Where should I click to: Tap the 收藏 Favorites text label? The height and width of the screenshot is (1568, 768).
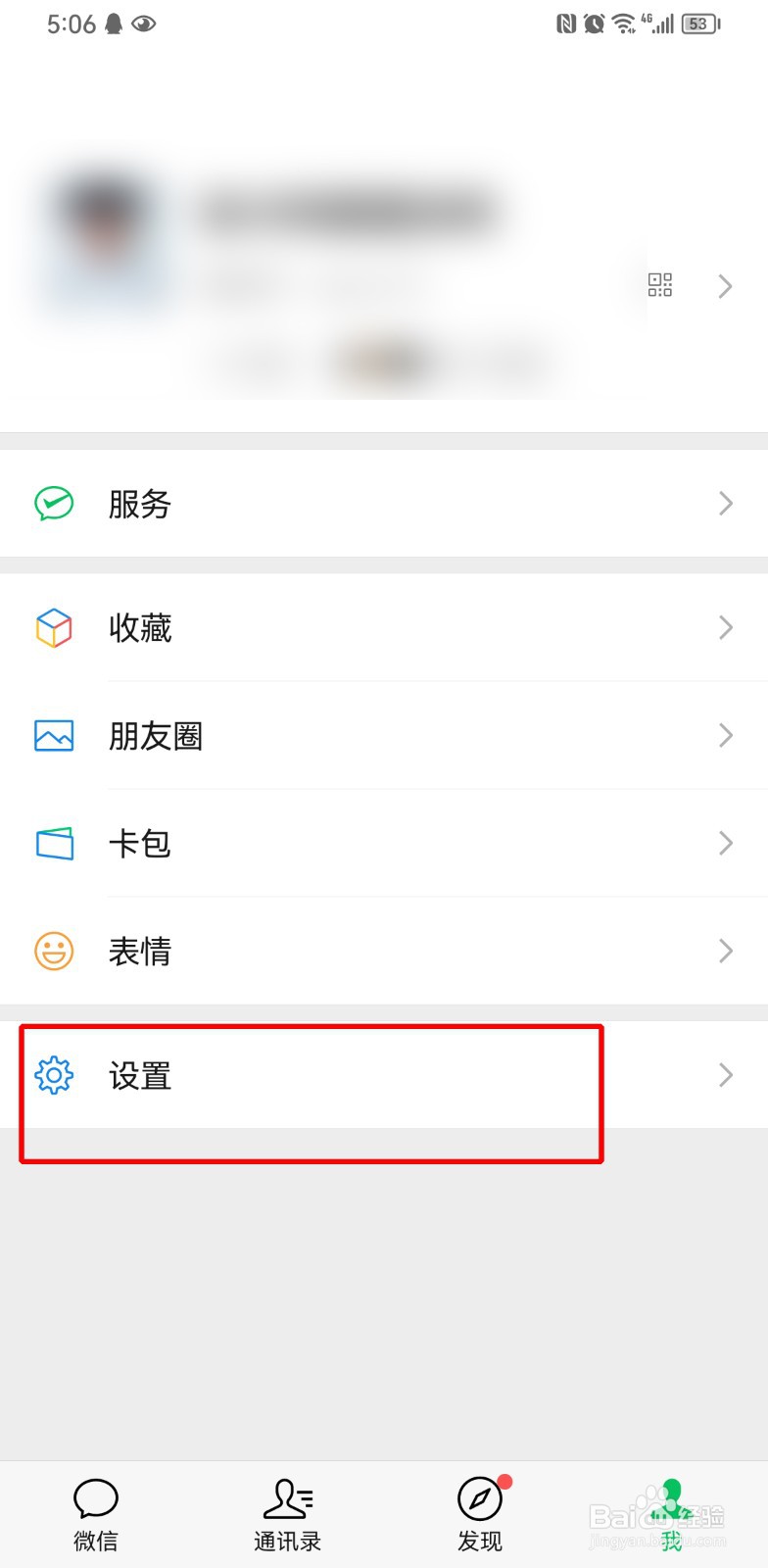pyautogui.click(x=140, y=628)
